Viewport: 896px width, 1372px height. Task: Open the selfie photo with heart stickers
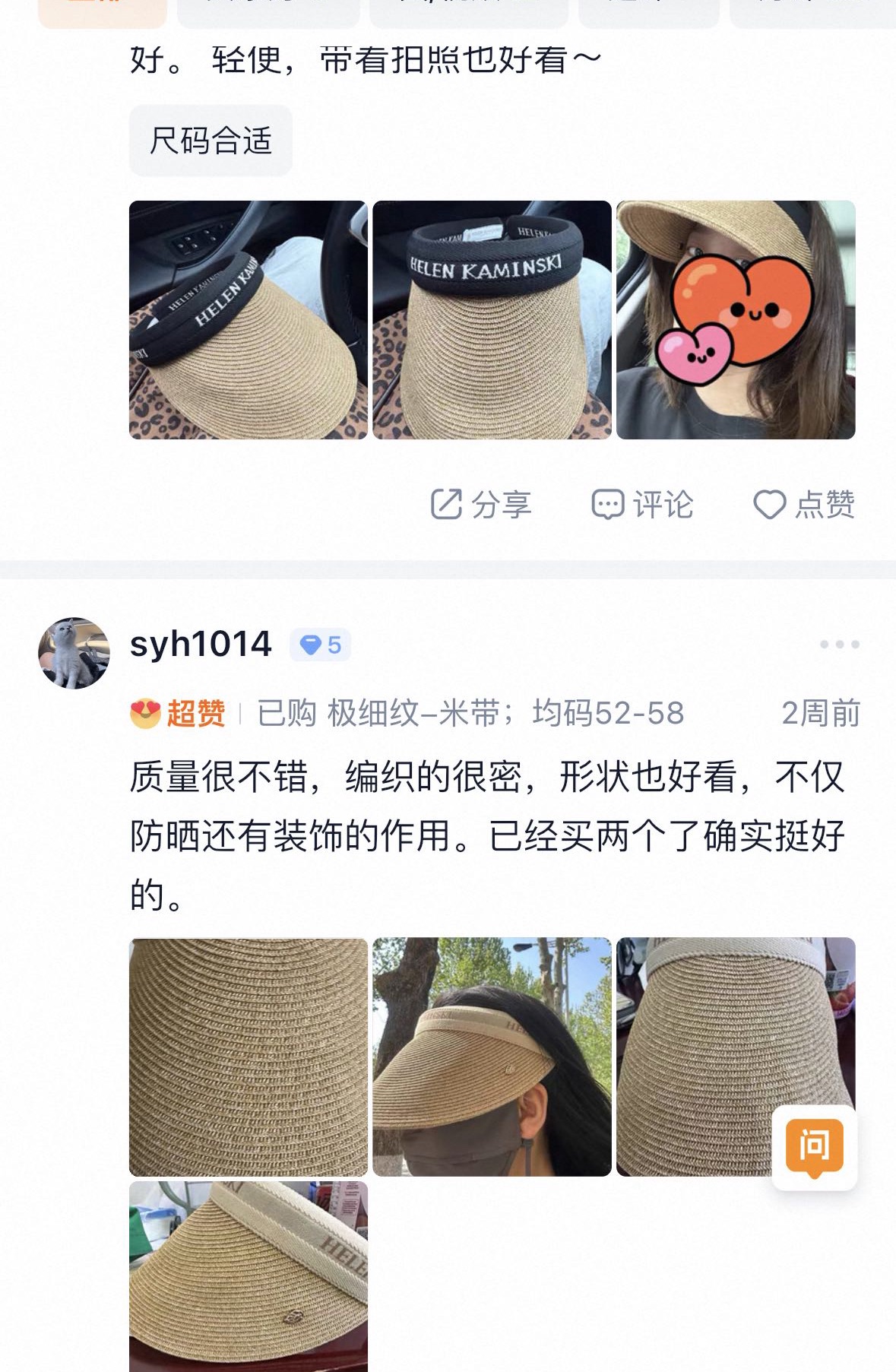pos(736,320)
